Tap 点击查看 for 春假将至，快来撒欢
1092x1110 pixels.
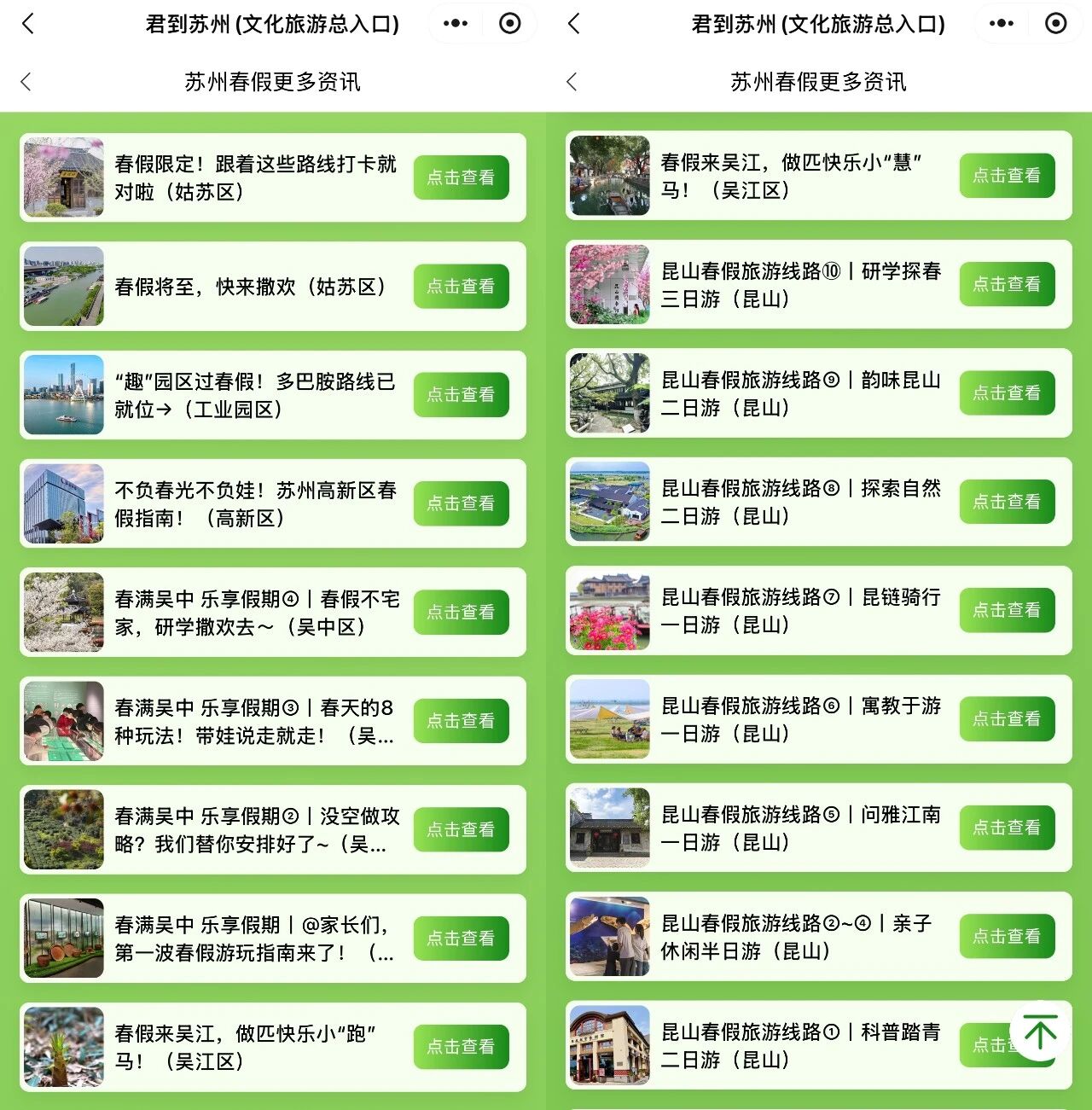[x=461, y=286]
